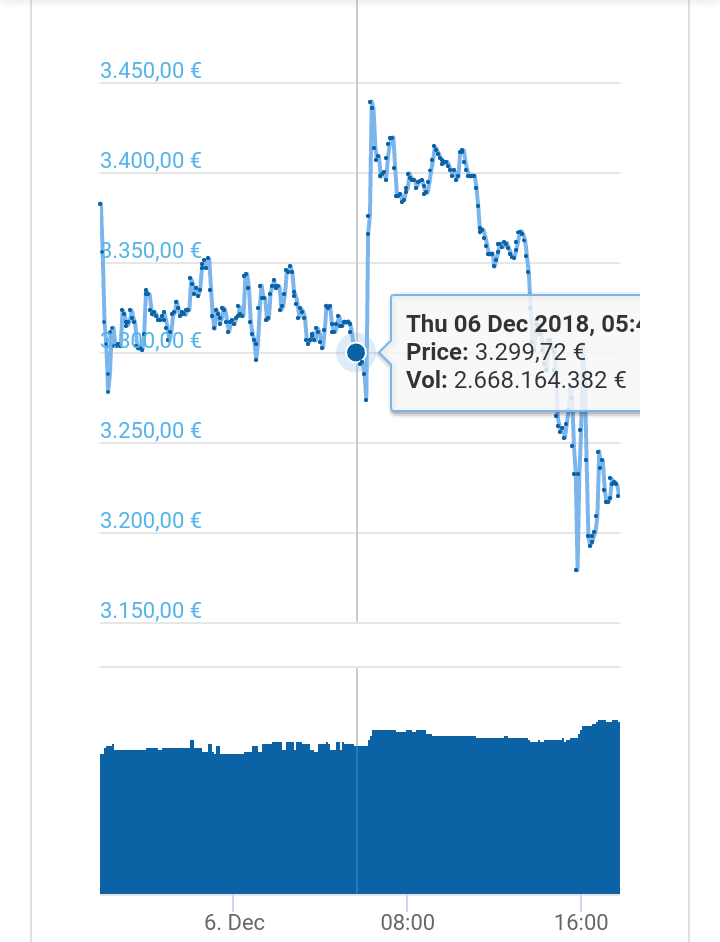
Task: Select the price line's highest peak point
Action: tap(370, 102)
